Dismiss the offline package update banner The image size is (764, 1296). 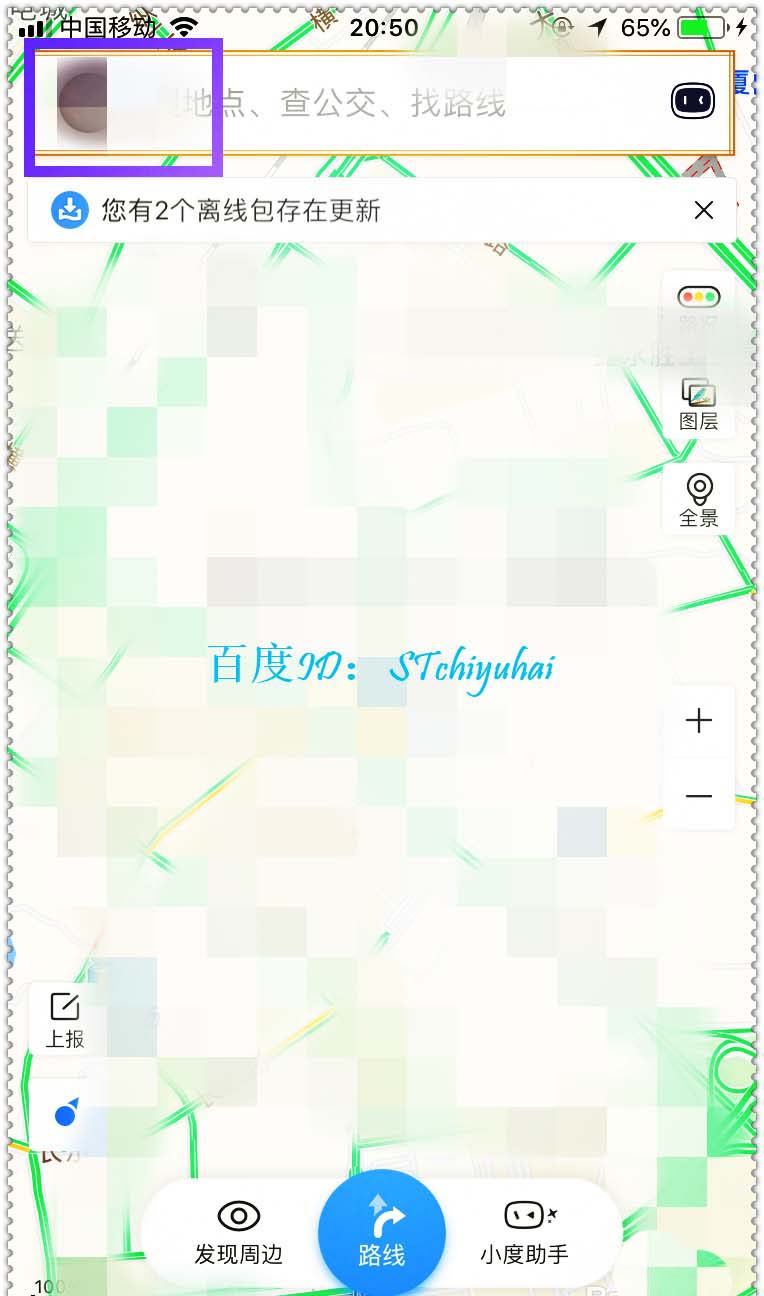704,210
